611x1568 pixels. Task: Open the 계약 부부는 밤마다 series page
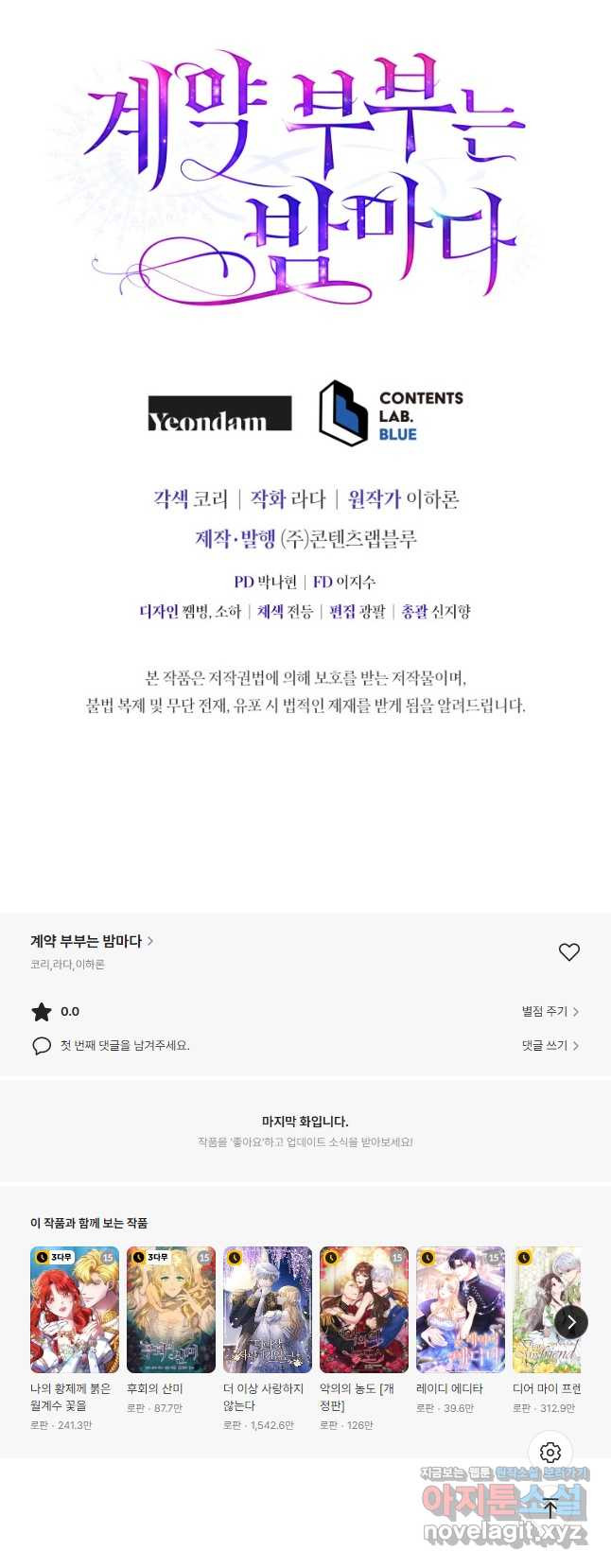[91, 941]
